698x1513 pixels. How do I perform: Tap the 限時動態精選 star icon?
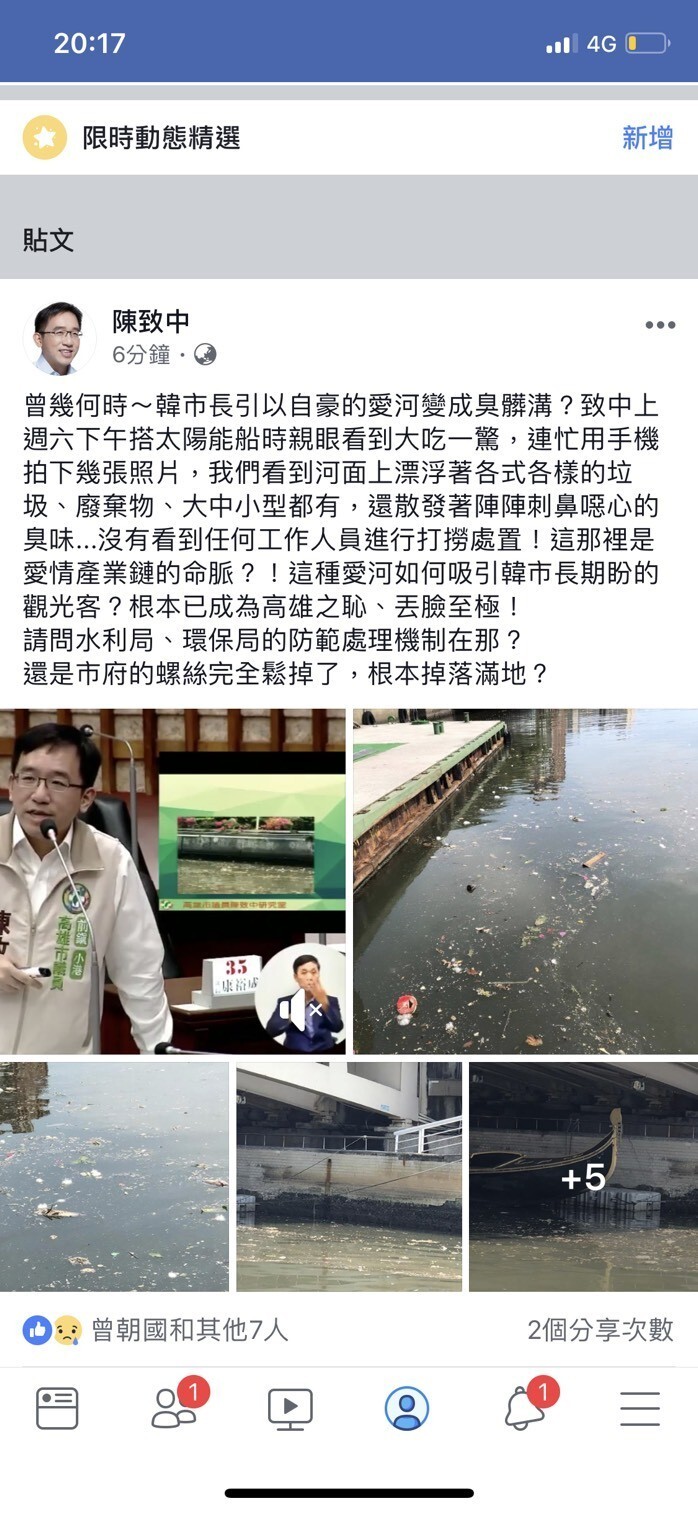click(45, 138)
